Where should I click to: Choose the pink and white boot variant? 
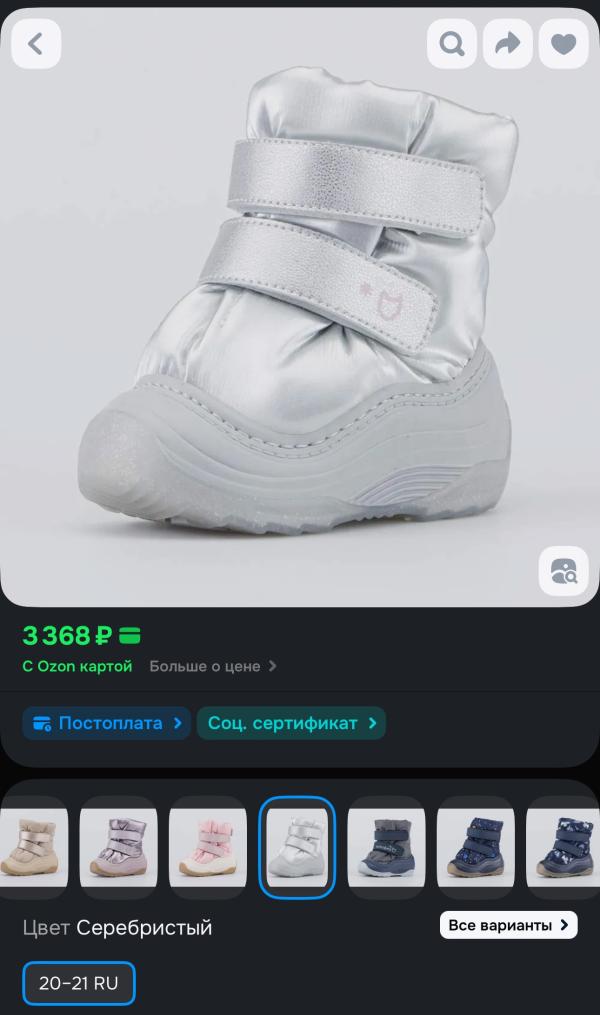[x=208, y=847]
